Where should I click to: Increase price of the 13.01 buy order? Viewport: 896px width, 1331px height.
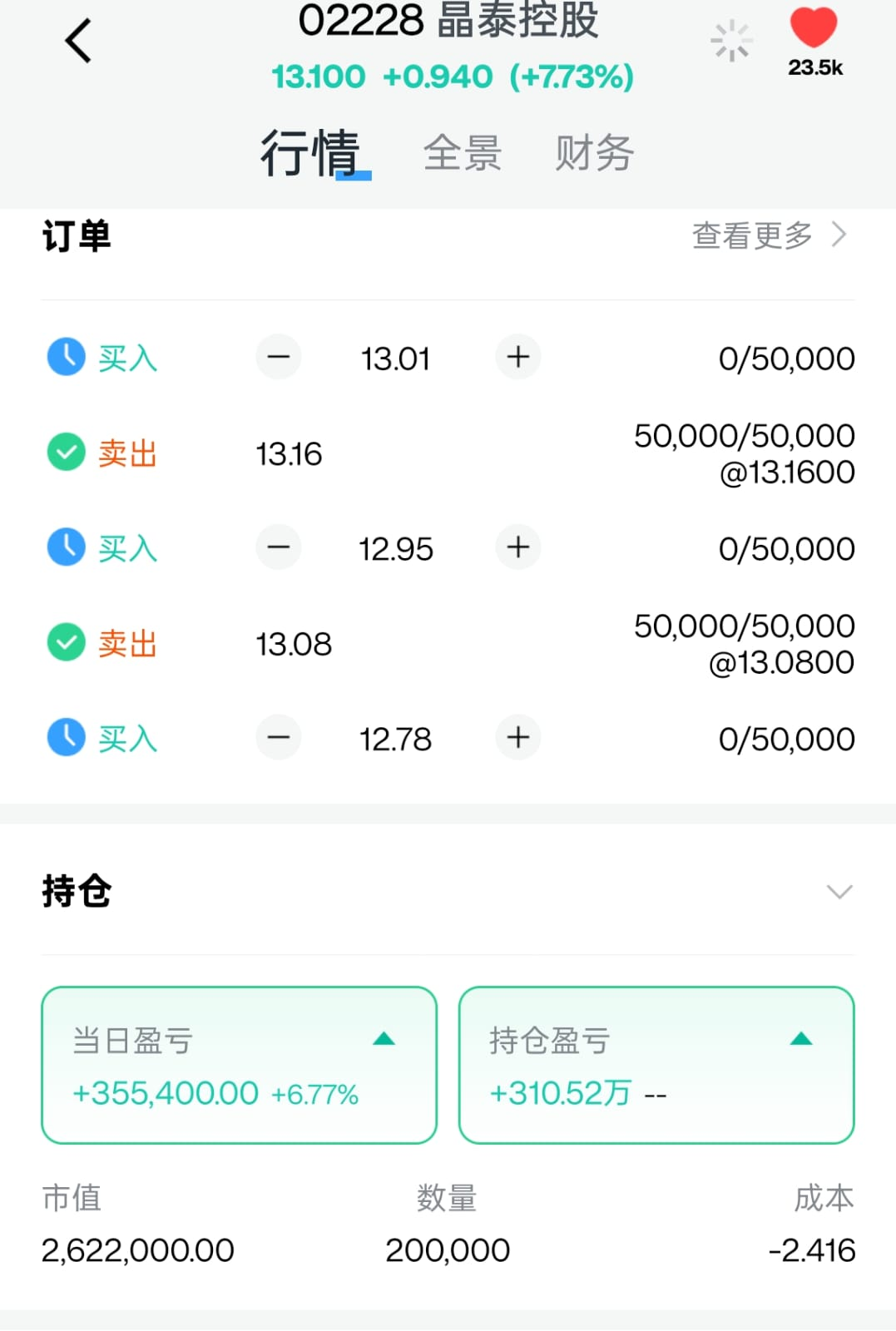tap(517, 358)
